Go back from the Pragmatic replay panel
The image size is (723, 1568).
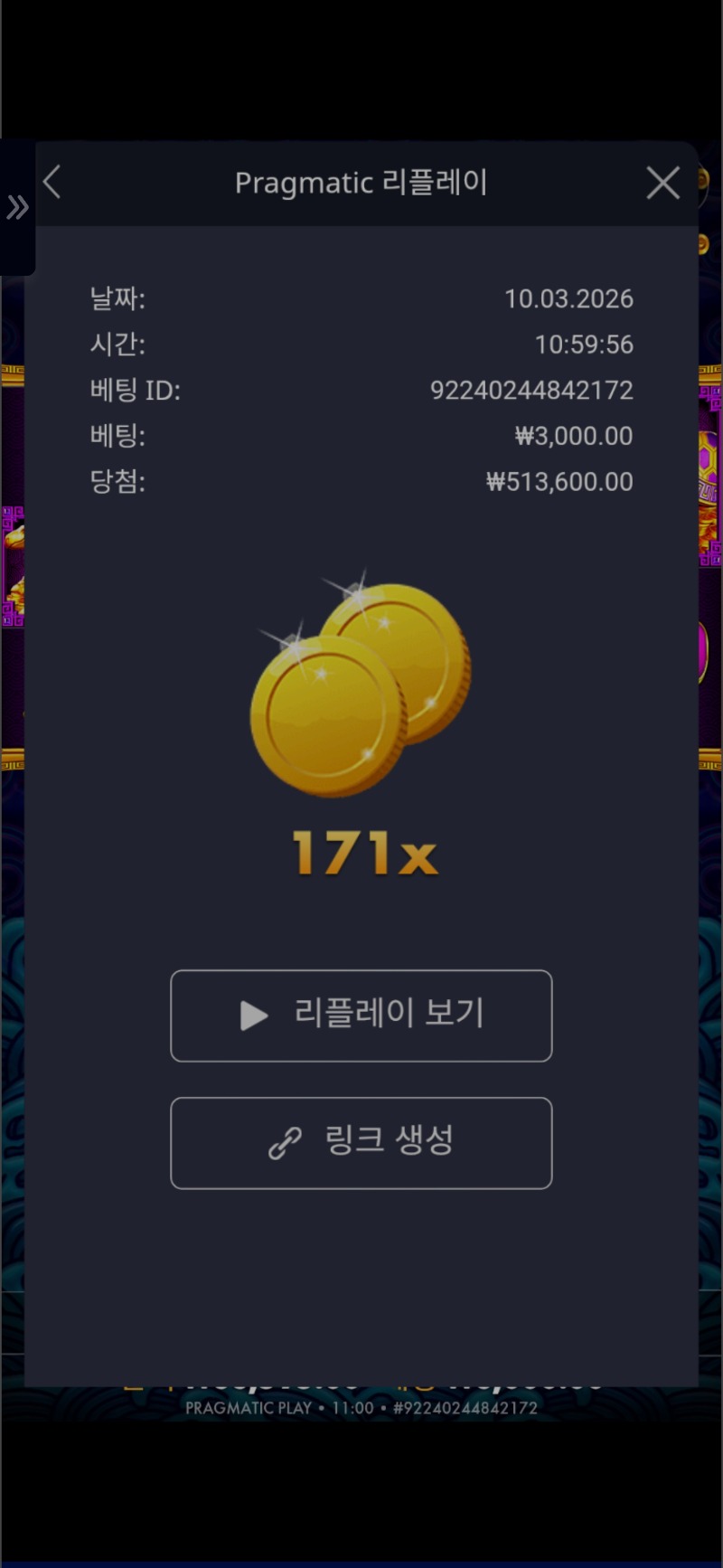52,183
